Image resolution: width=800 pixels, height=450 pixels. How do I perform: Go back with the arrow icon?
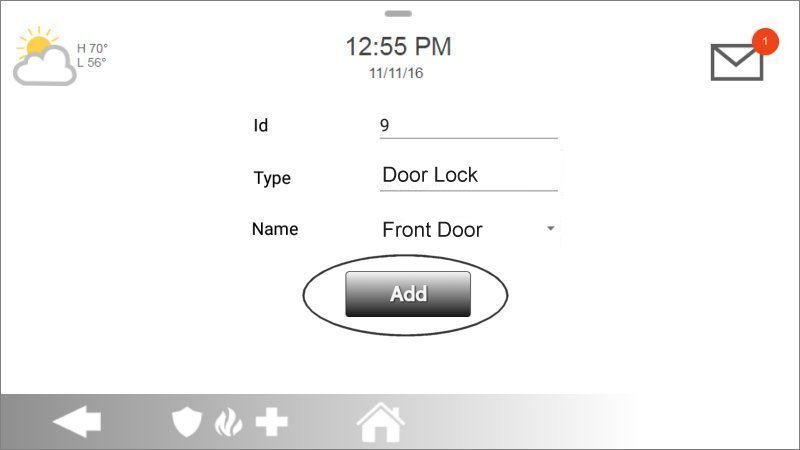[77, 422]
